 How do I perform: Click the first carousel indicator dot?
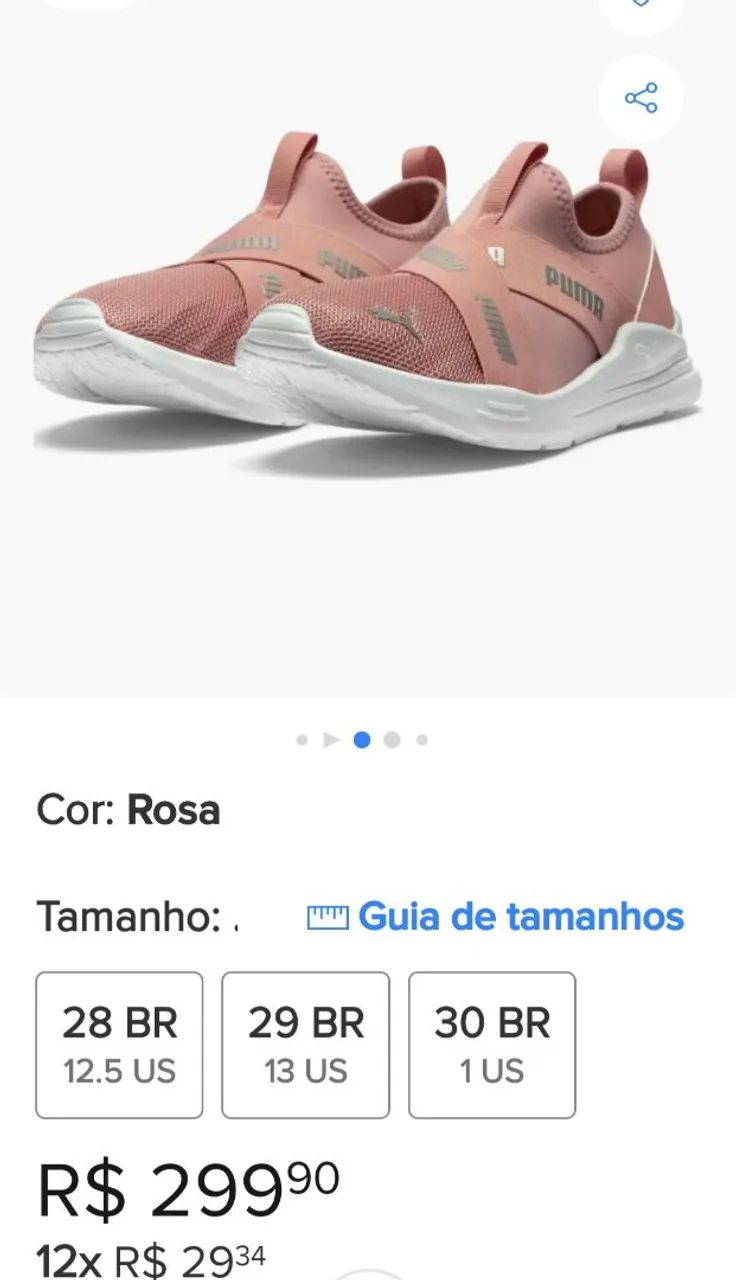[x=303, y=740]
